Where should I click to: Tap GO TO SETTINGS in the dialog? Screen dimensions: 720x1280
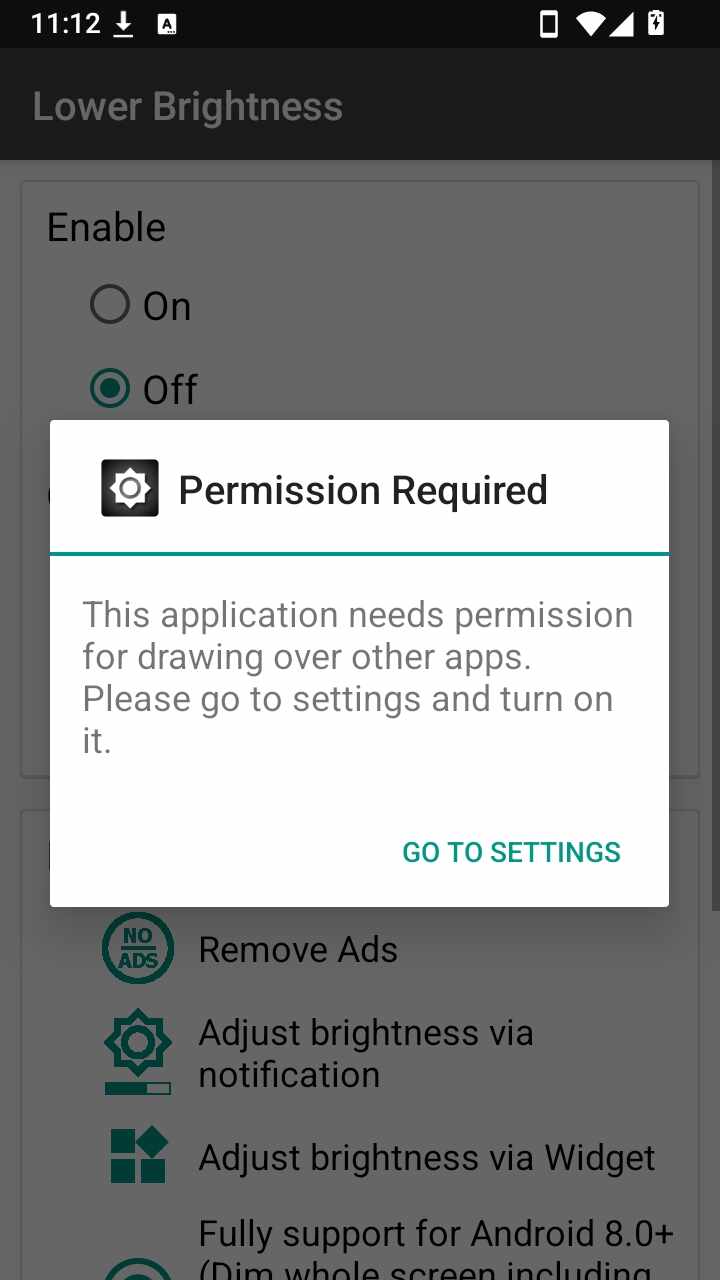(x=511, y=852)
